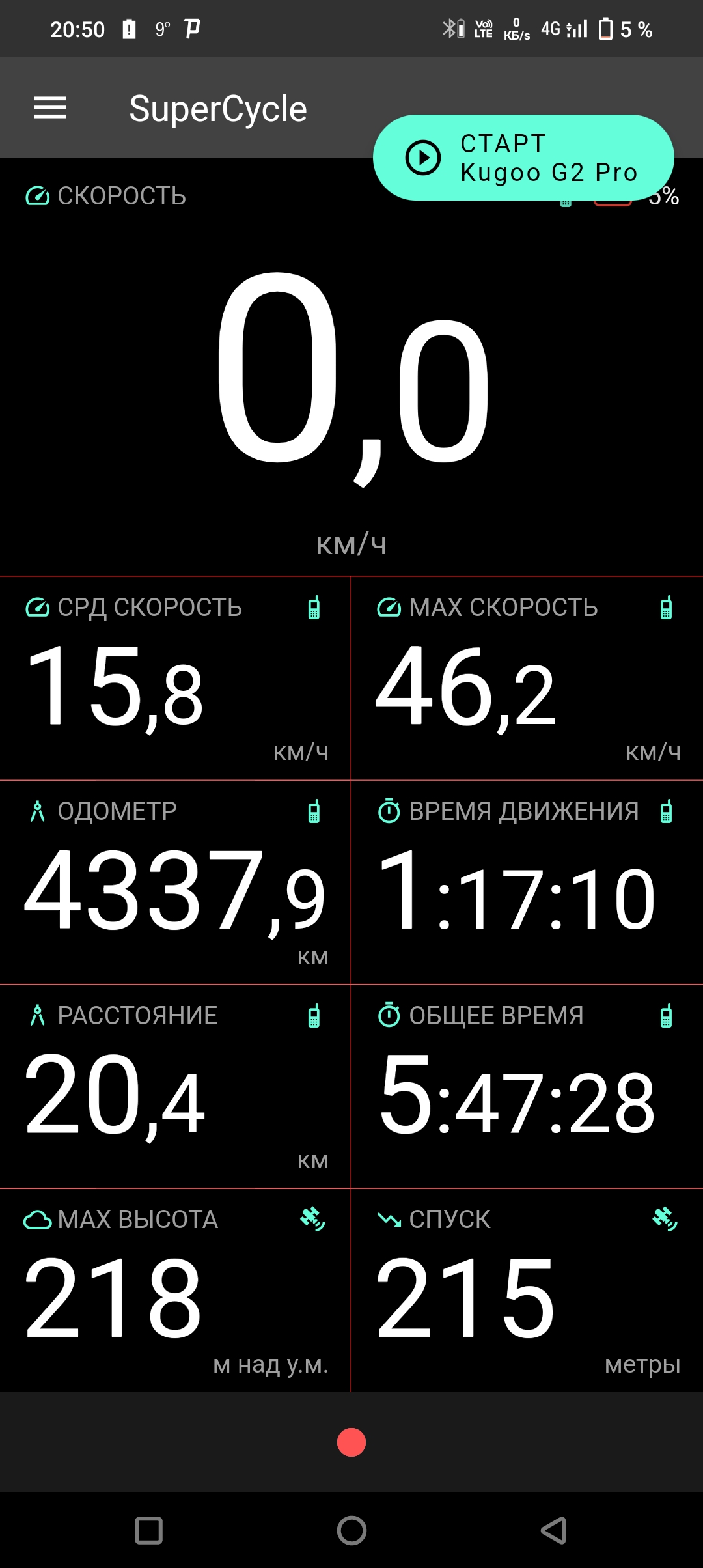
Task: Go to the system home screen
Action: coord(351,1530)
